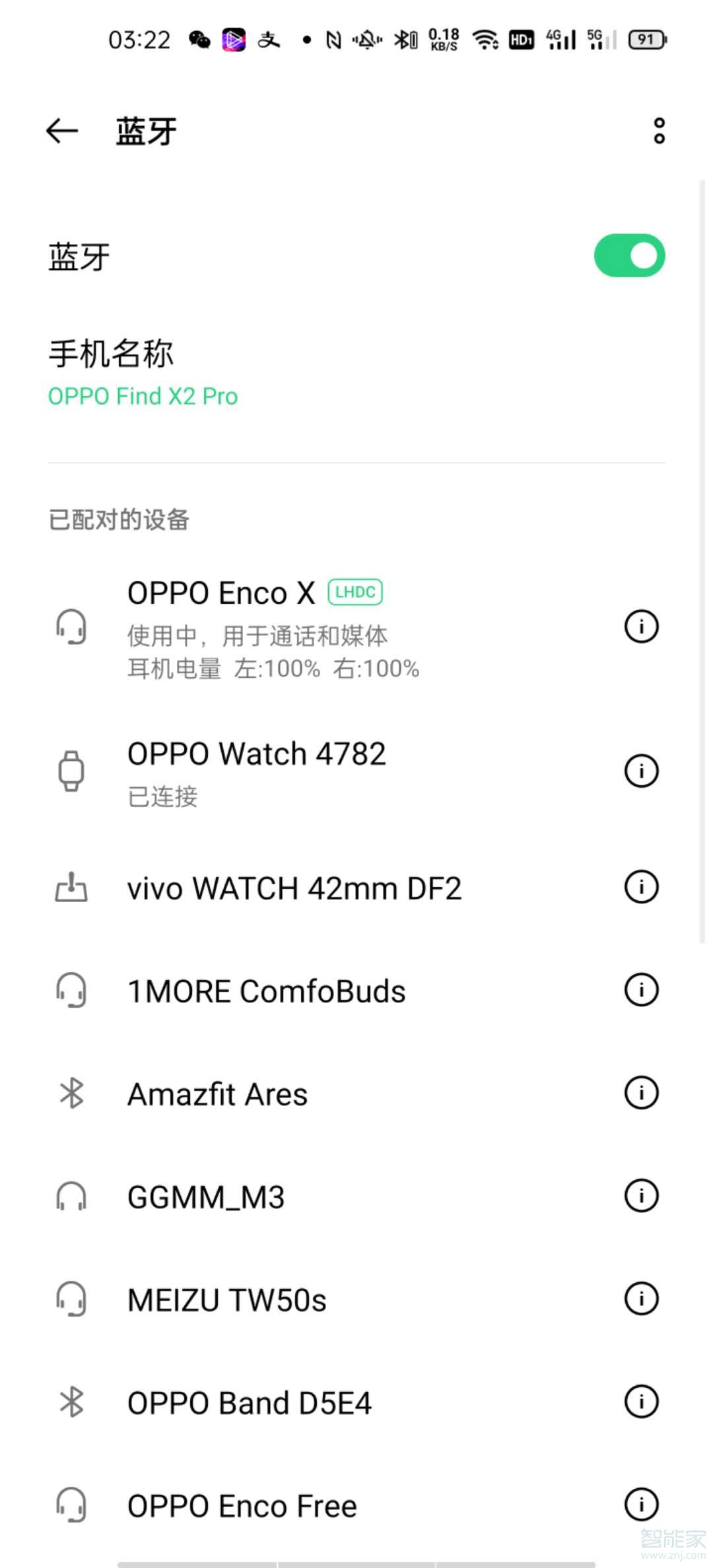Viewport: 713px width, 1568px height.
Task: View info for OPPO Watch 4782
Action: coord(641,770)
